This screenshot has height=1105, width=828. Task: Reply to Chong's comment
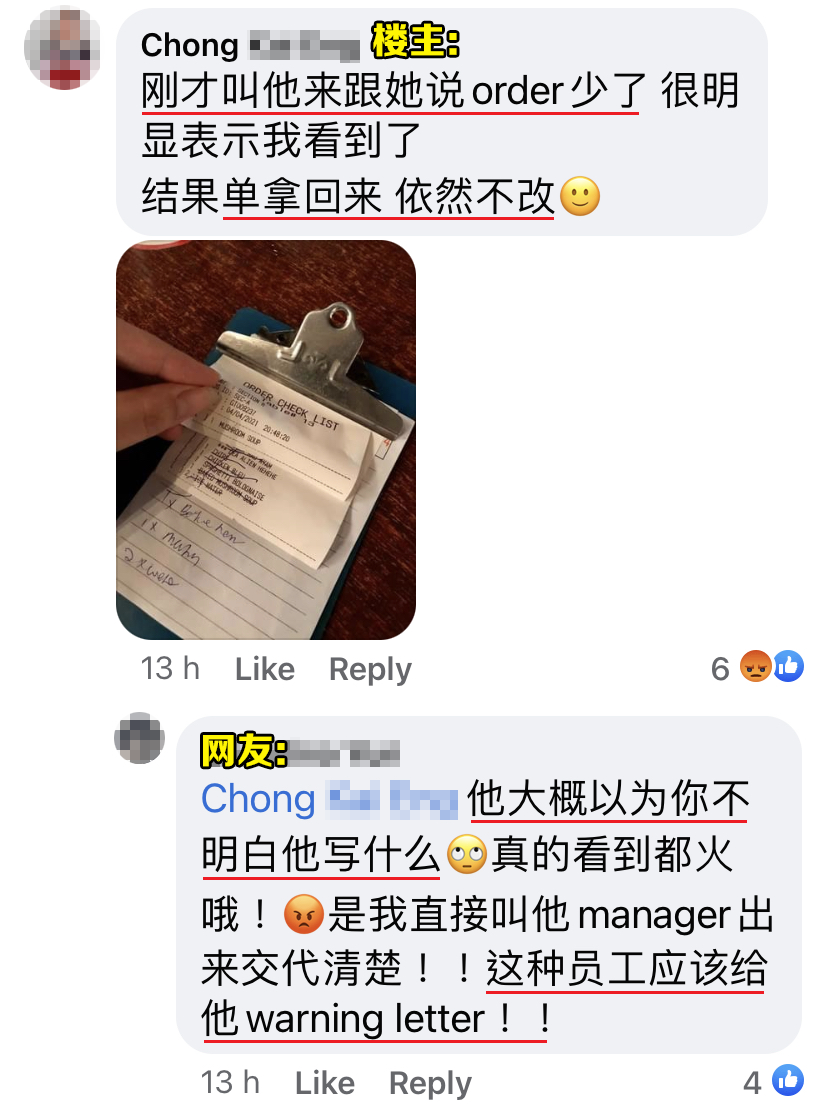tap(370, 669)
